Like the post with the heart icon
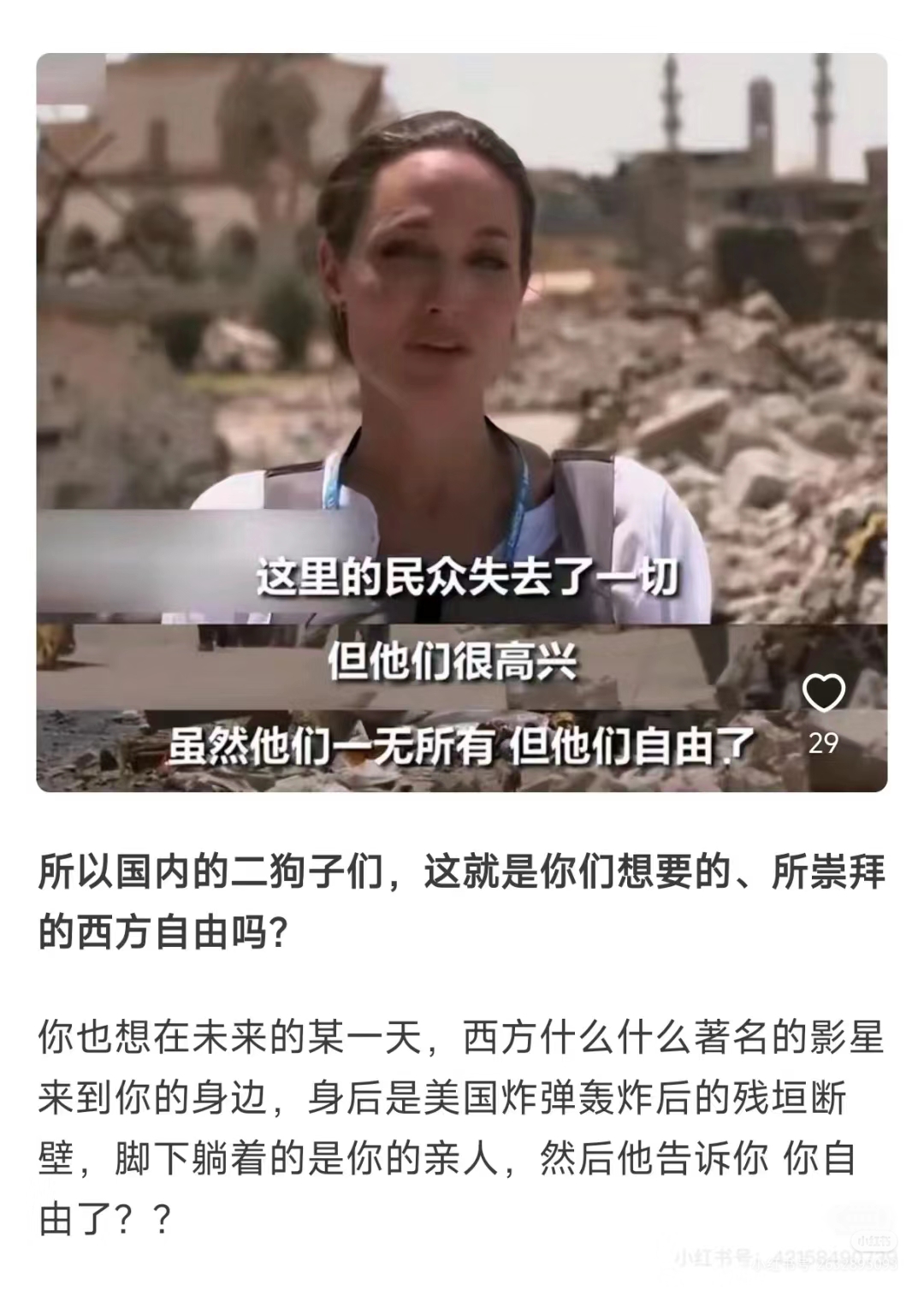This screenshot has width=924, height=1290. click(x=824, y=694)
